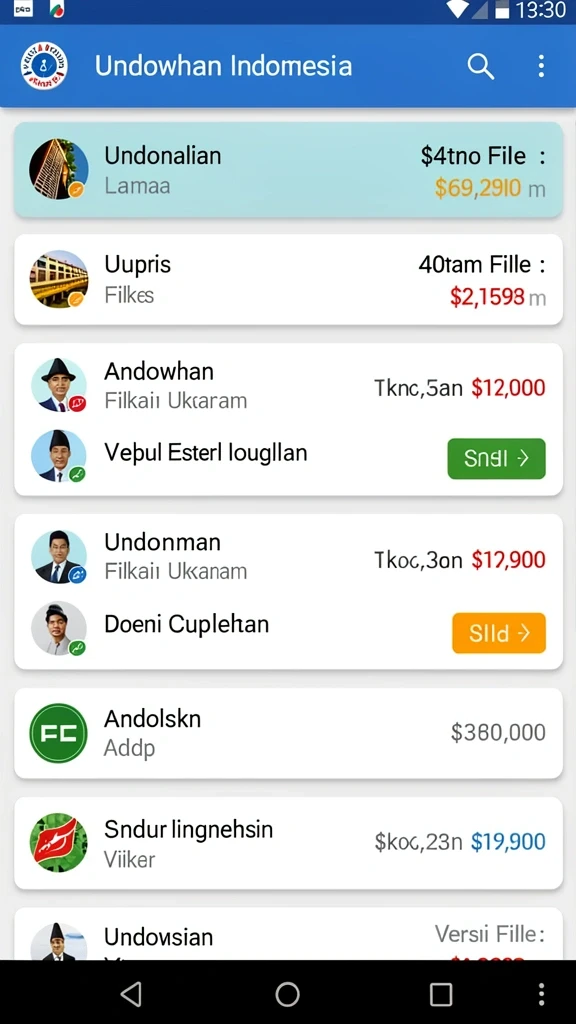Open the Undovısian card at the bottom
Image resolution: width=576 pixels, height=1024 pixels.
[288, 934]
